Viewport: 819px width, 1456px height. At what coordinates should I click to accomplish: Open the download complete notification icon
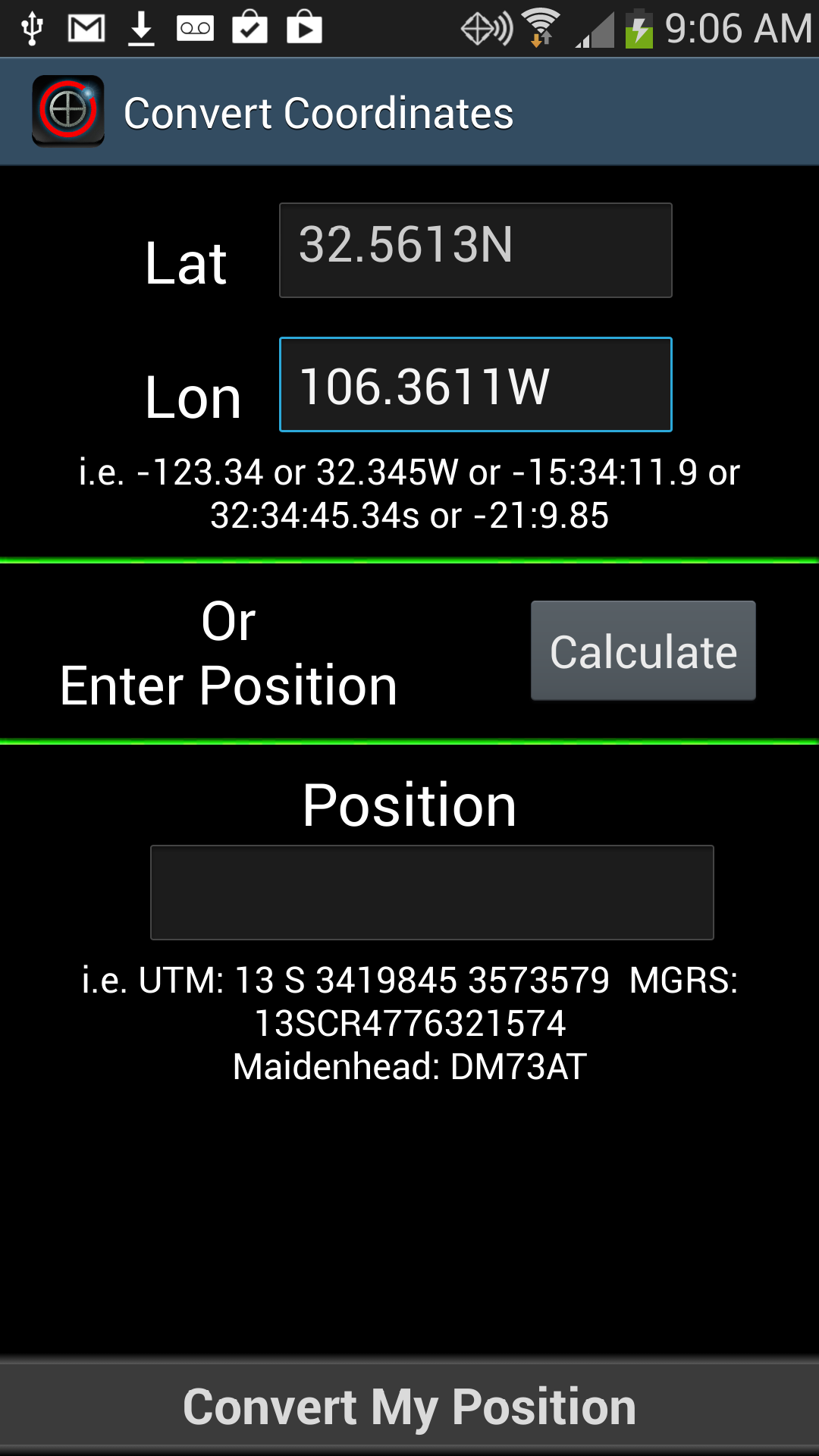140,28
